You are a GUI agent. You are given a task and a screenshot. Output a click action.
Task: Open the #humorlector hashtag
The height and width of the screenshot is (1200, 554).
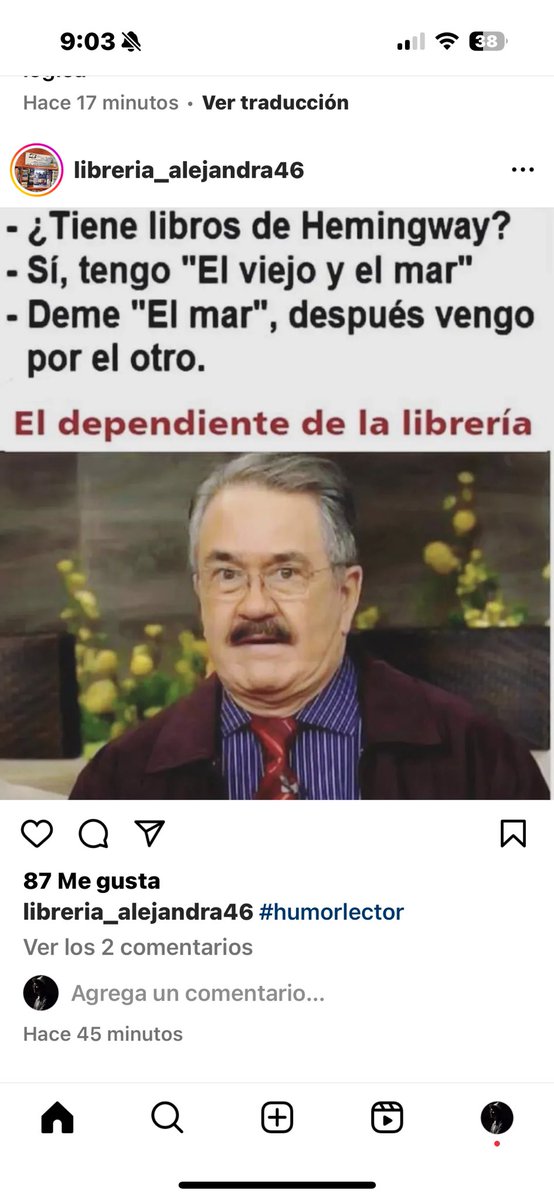[331, 912]
